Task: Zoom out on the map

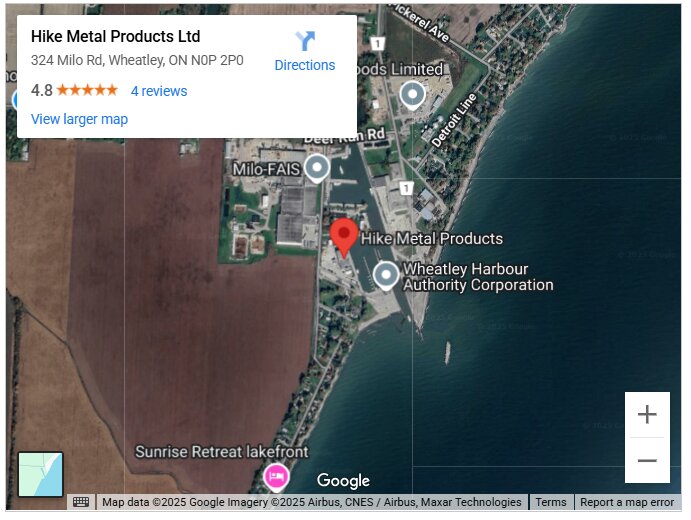Action: click(x=647, y=461)
